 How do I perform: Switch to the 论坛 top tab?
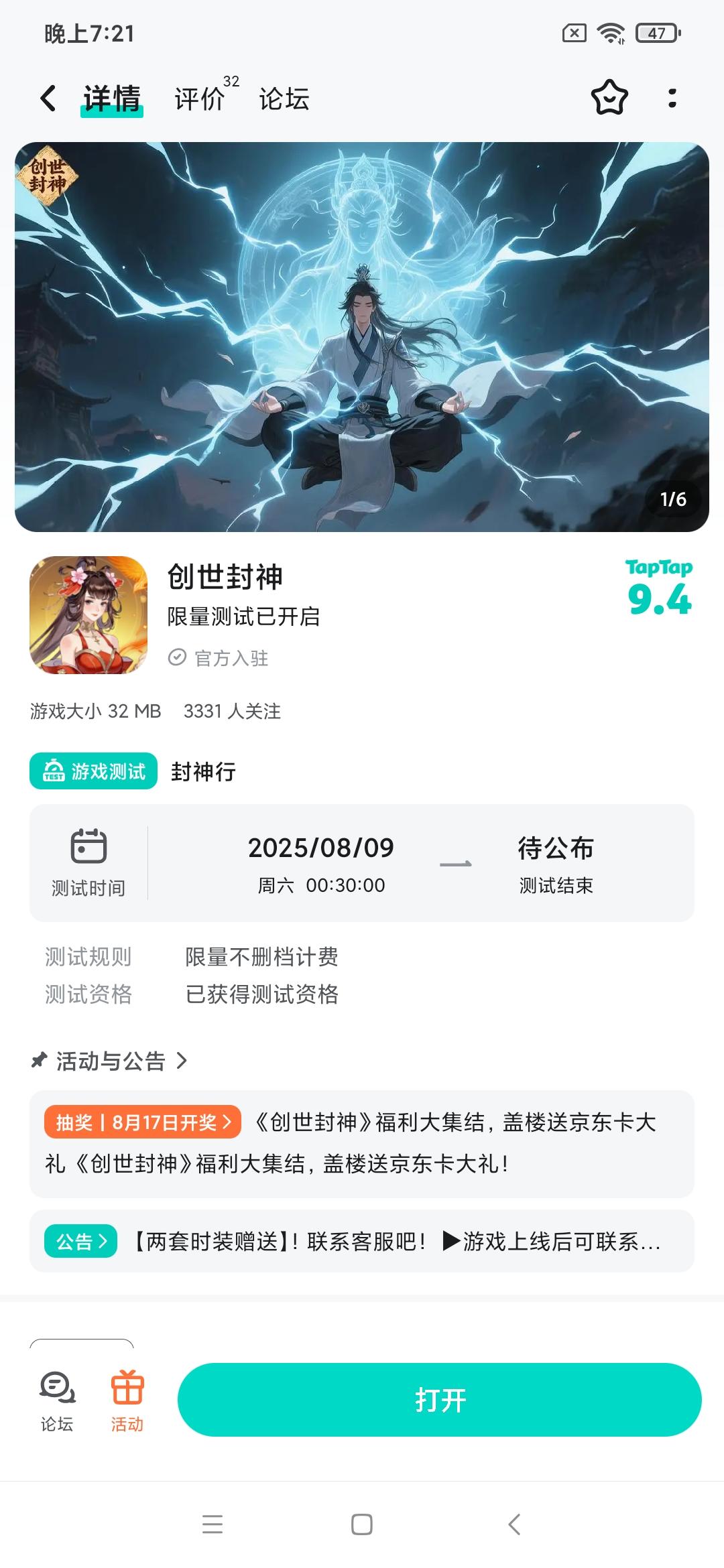(284, 99)
